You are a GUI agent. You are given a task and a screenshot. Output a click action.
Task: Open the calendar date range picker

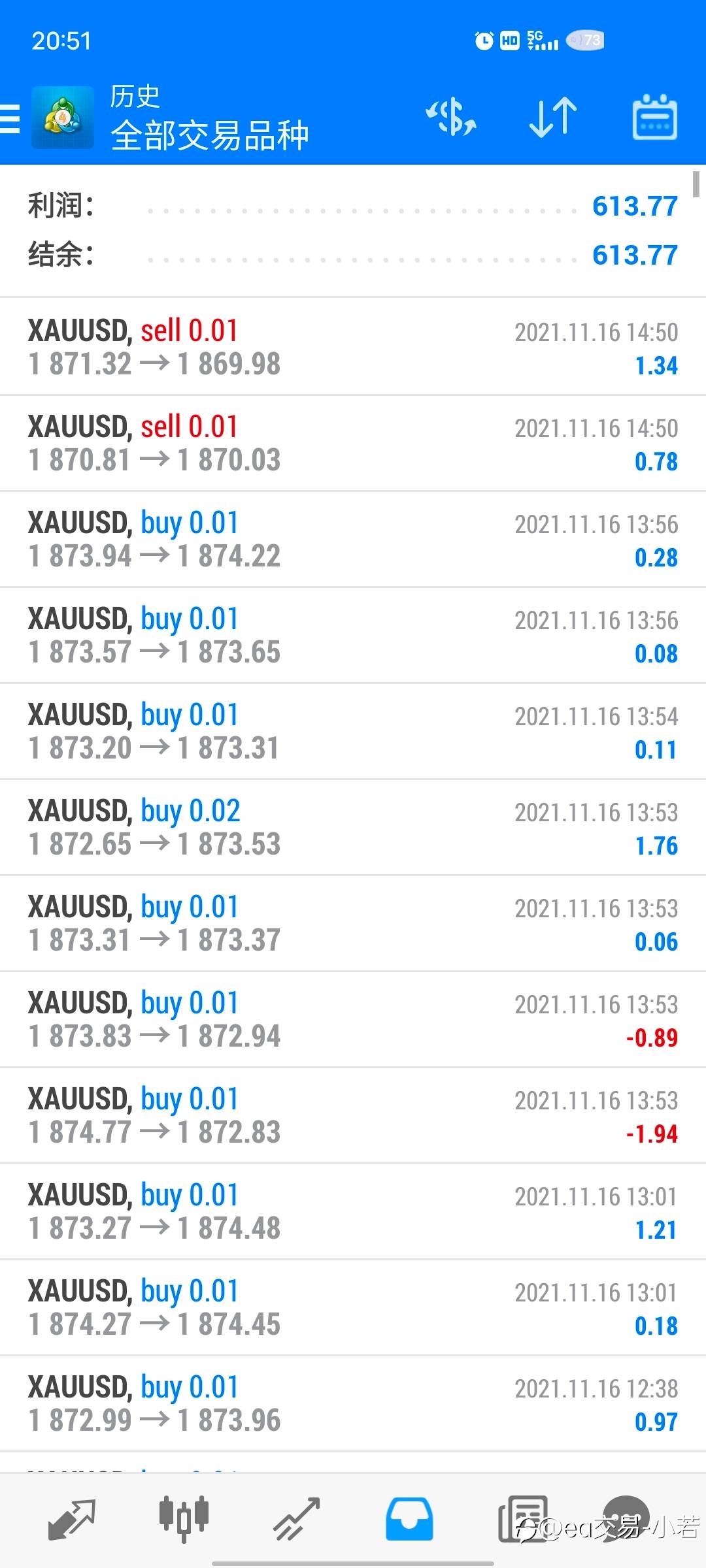655,118
